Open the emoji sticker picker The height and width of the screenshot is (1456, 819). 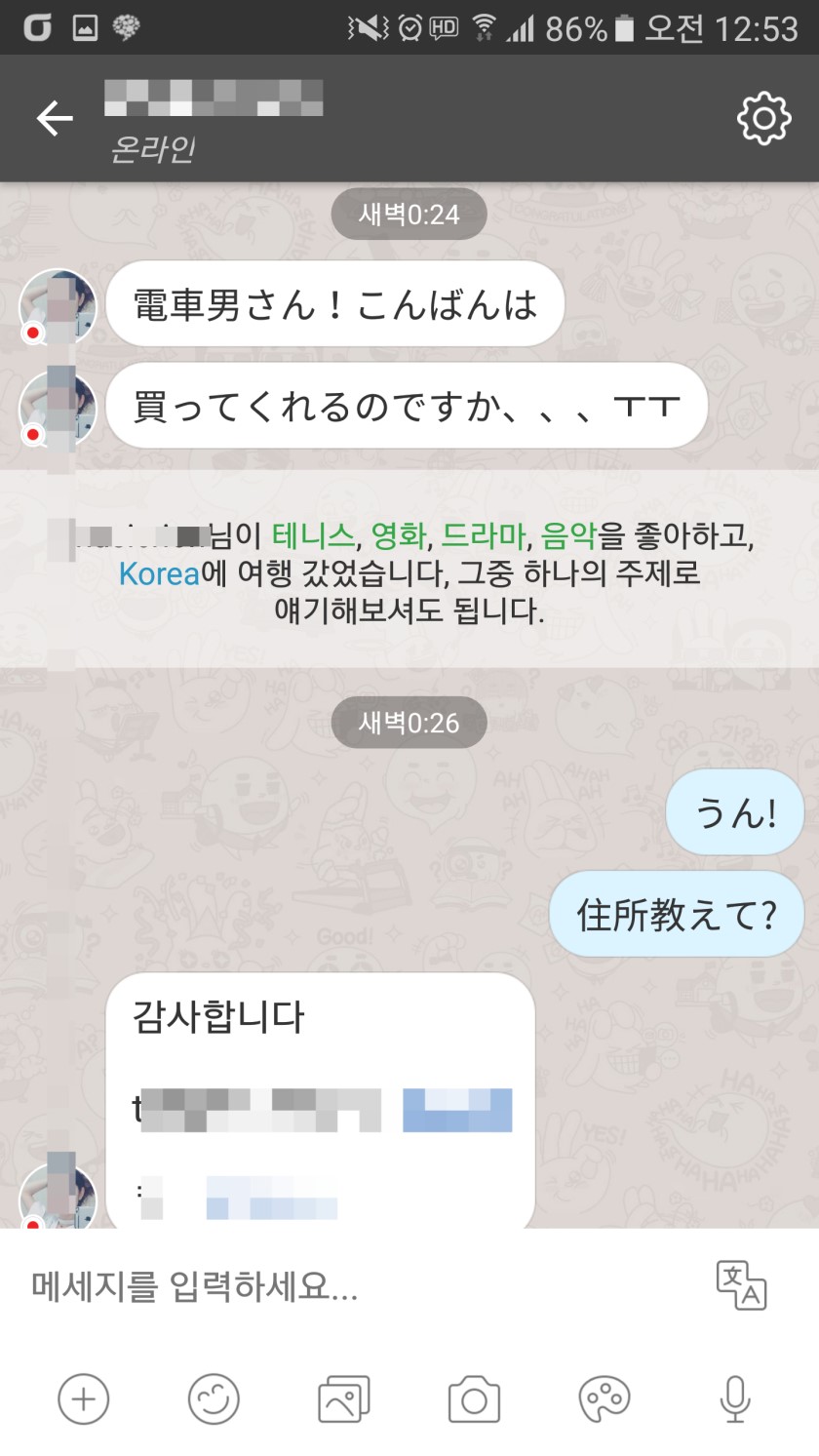point(214,1399)
